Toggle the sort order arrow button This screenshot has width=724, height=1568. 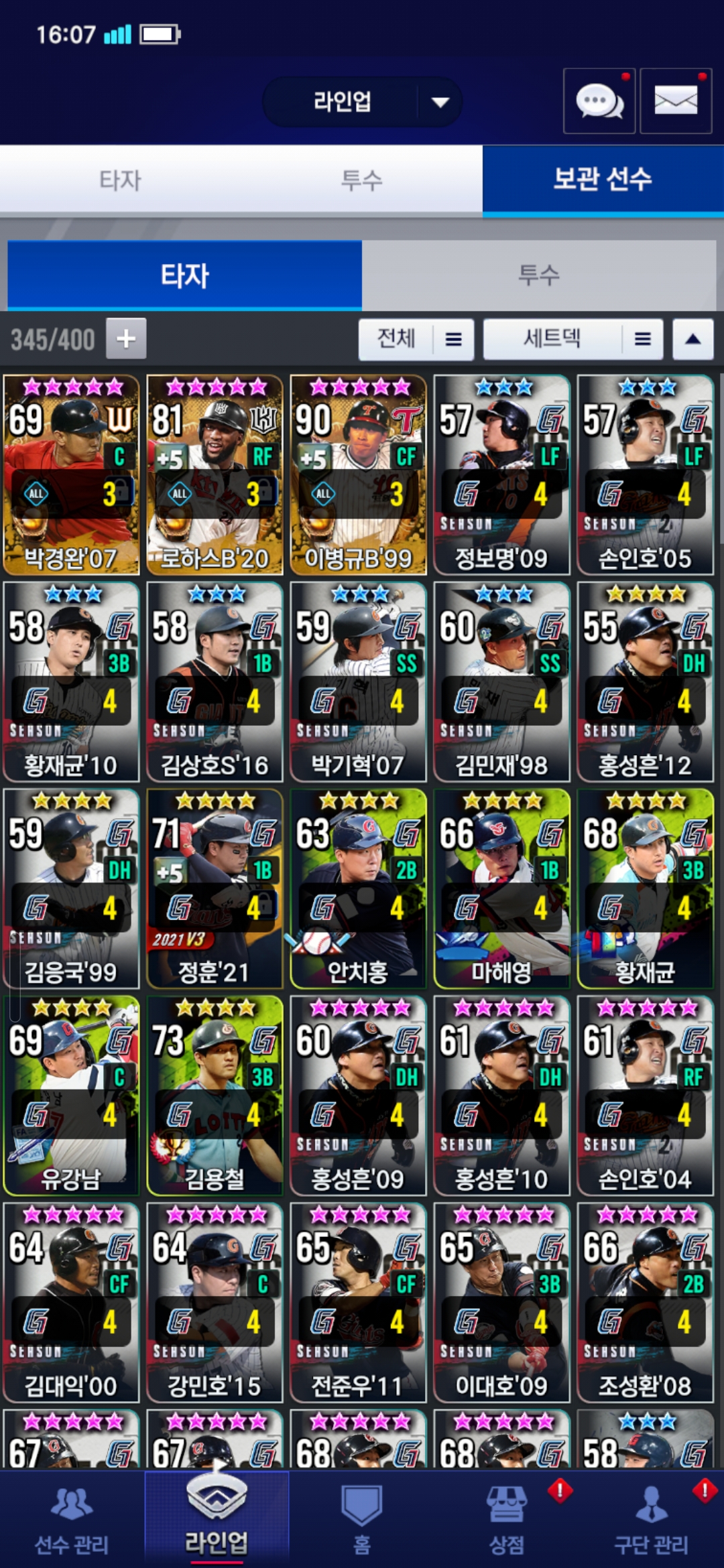click(693, 339)
